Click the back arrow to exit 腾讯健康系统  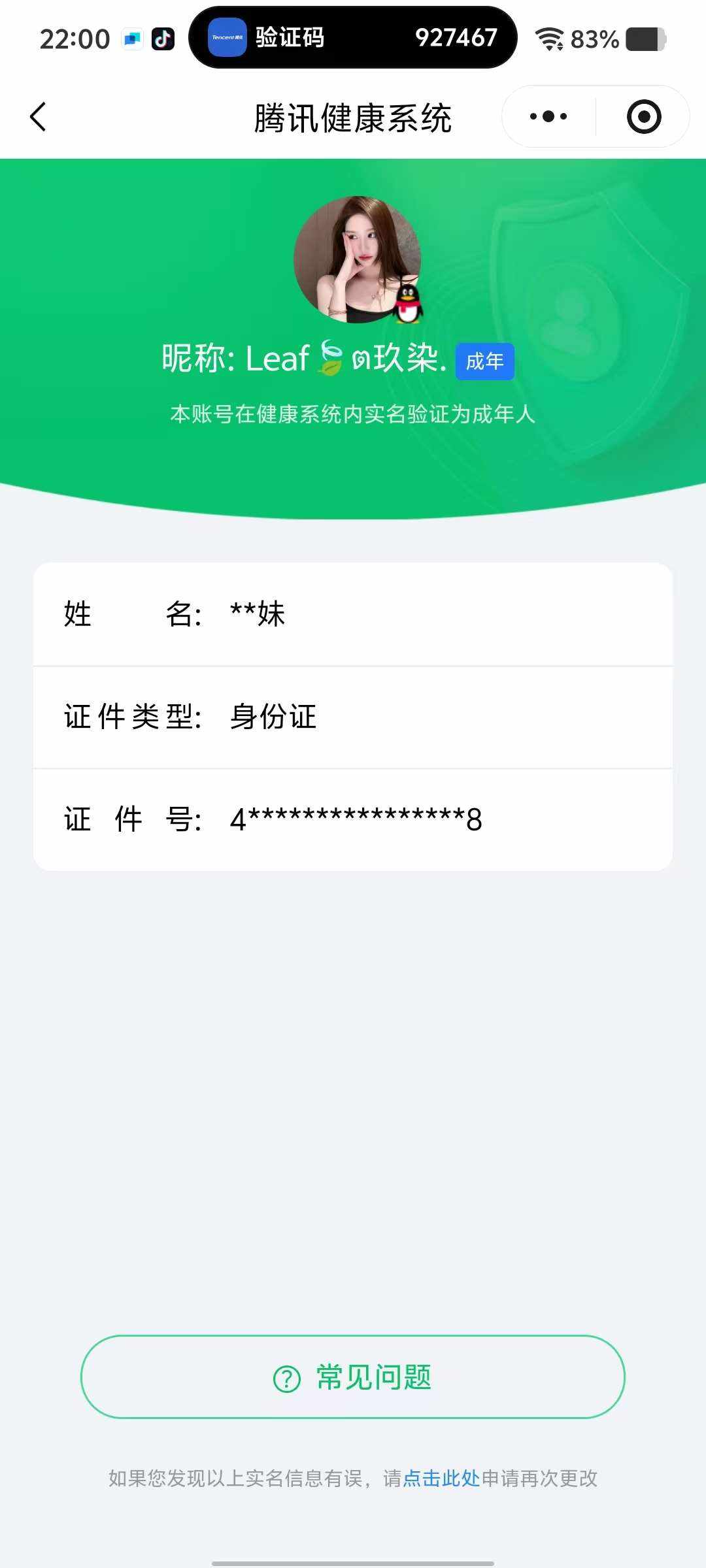[39, 118]
